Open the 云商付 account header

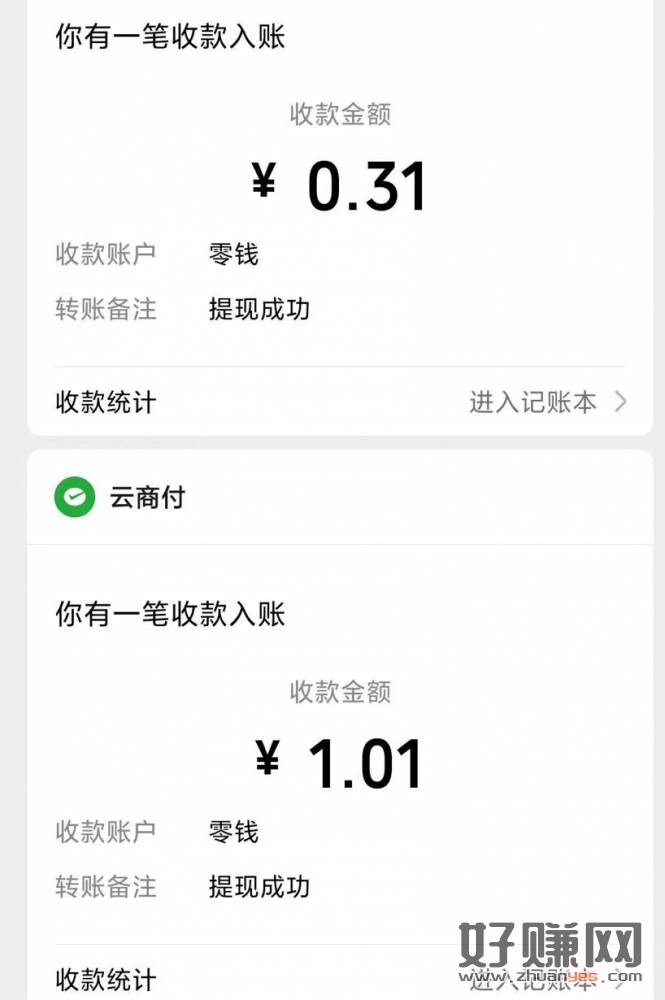tap(147, 497)
